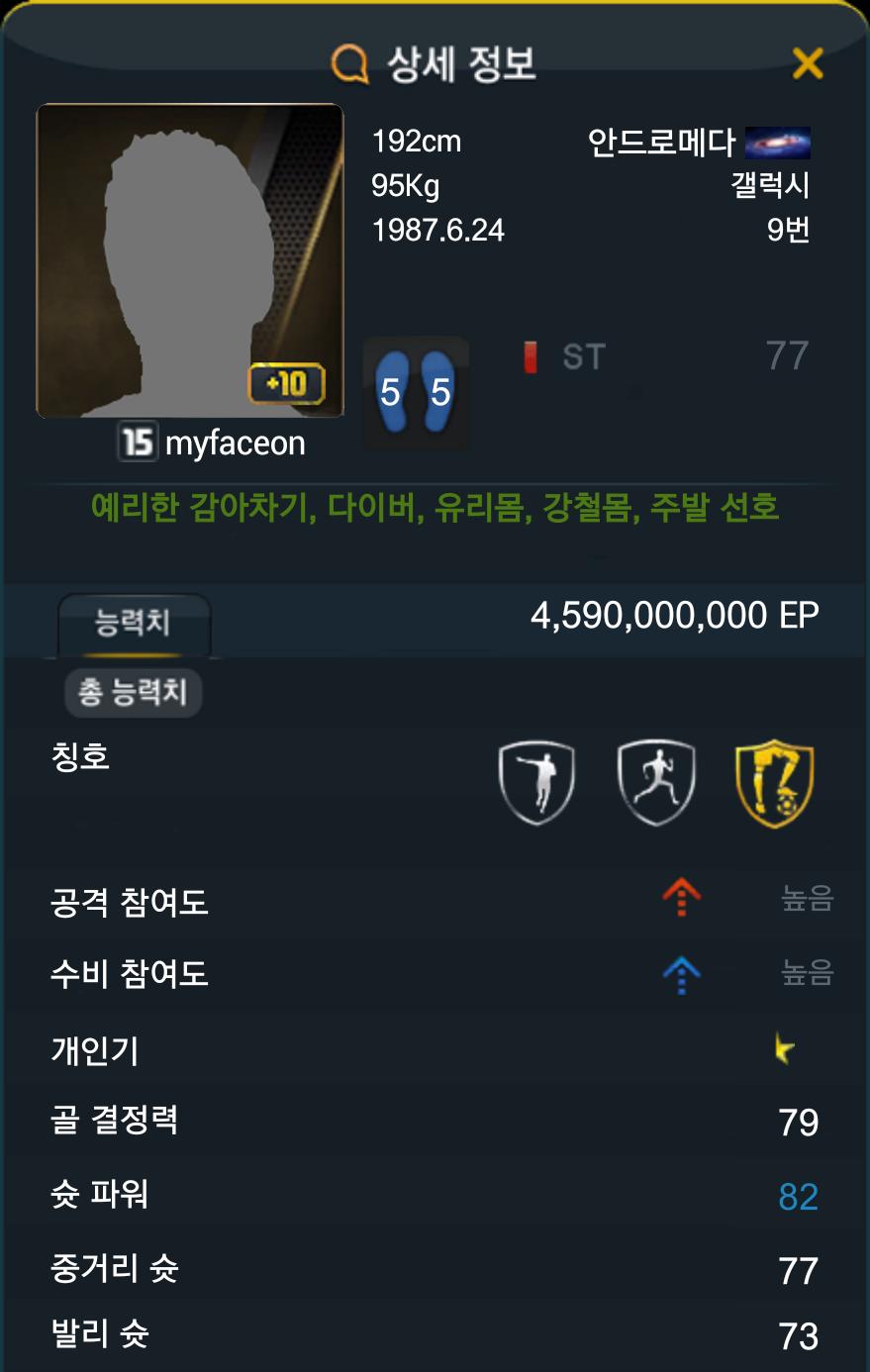Toggle the red attack participation arrow
870x1372 pixels.
(x=680, y=899)
